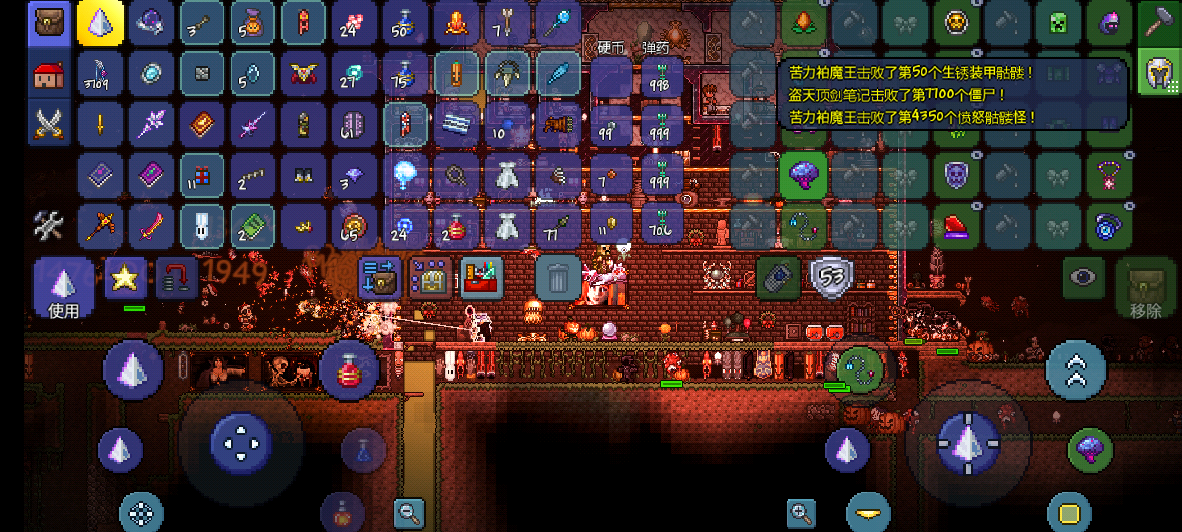This screenshot has width=1182, height=532.
Task: Use the red healing potion quick slot
Action: (x=349, y=372)
